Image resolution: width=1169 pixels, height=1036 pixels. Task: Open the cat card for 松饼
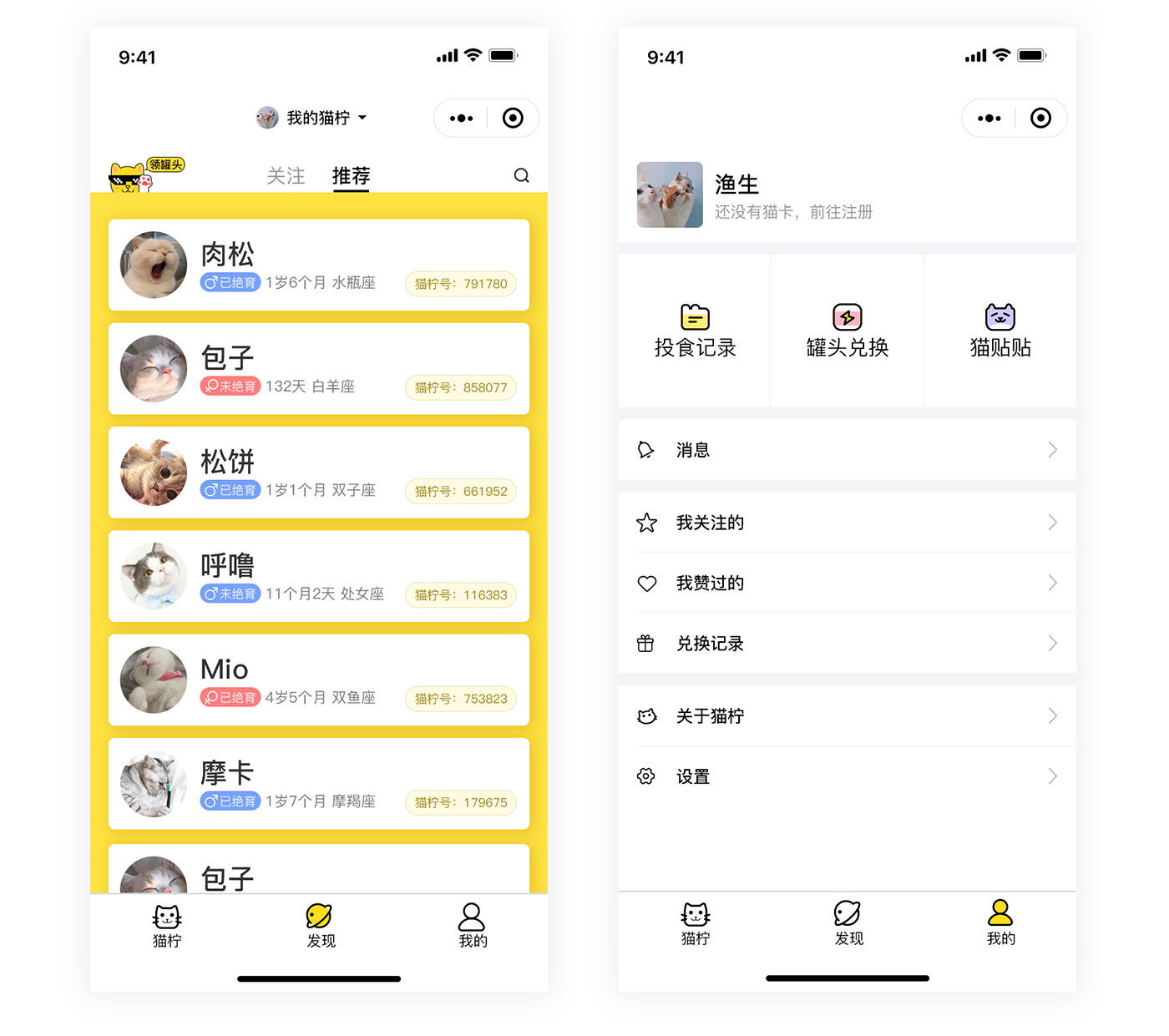[318, 473]
